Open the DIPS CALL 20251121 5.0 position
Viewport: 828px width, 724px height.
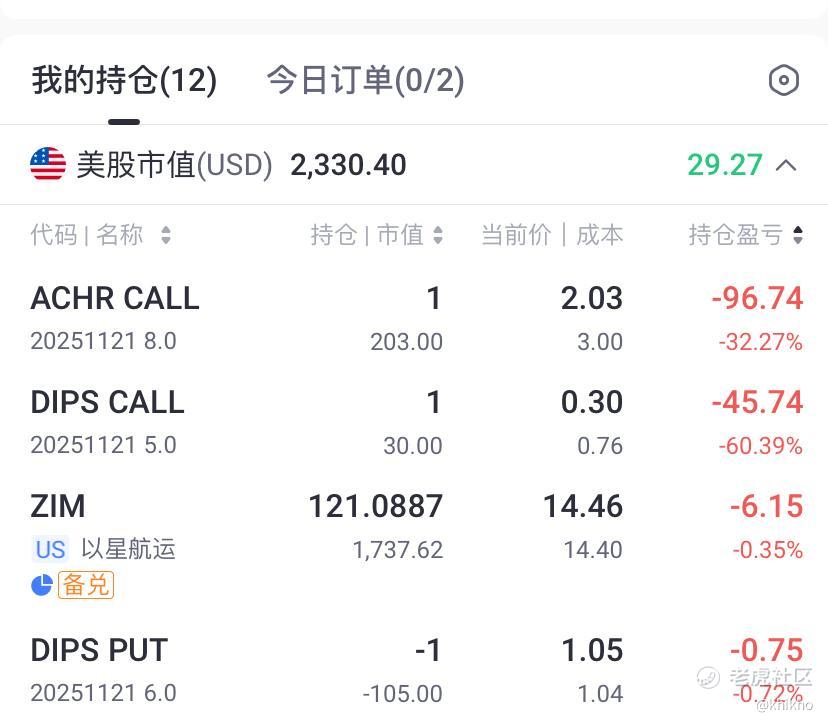coord(414,422)
